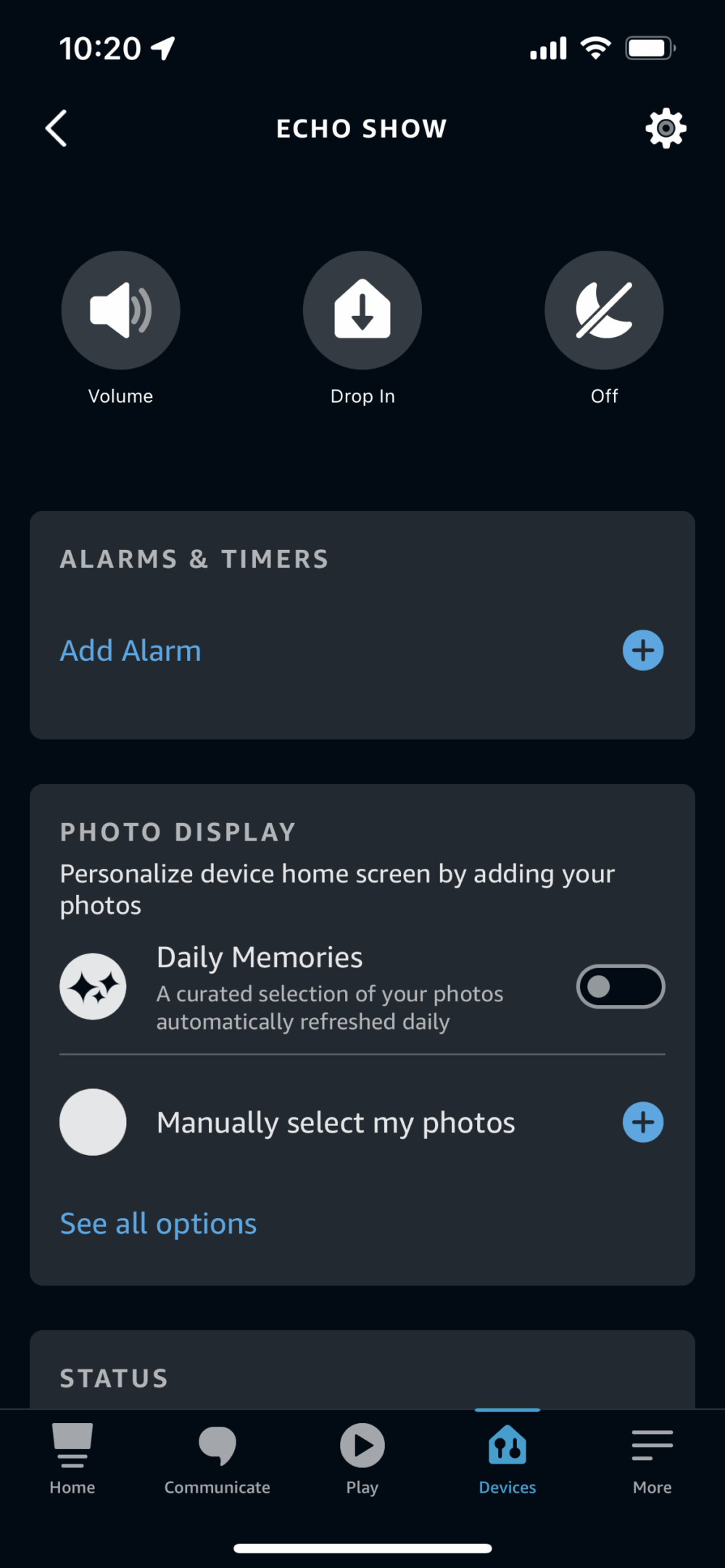725x1568 pixels.
Task: Open Echo Show device settings gear
Action: pyautogui.click(x=666, y=129)
